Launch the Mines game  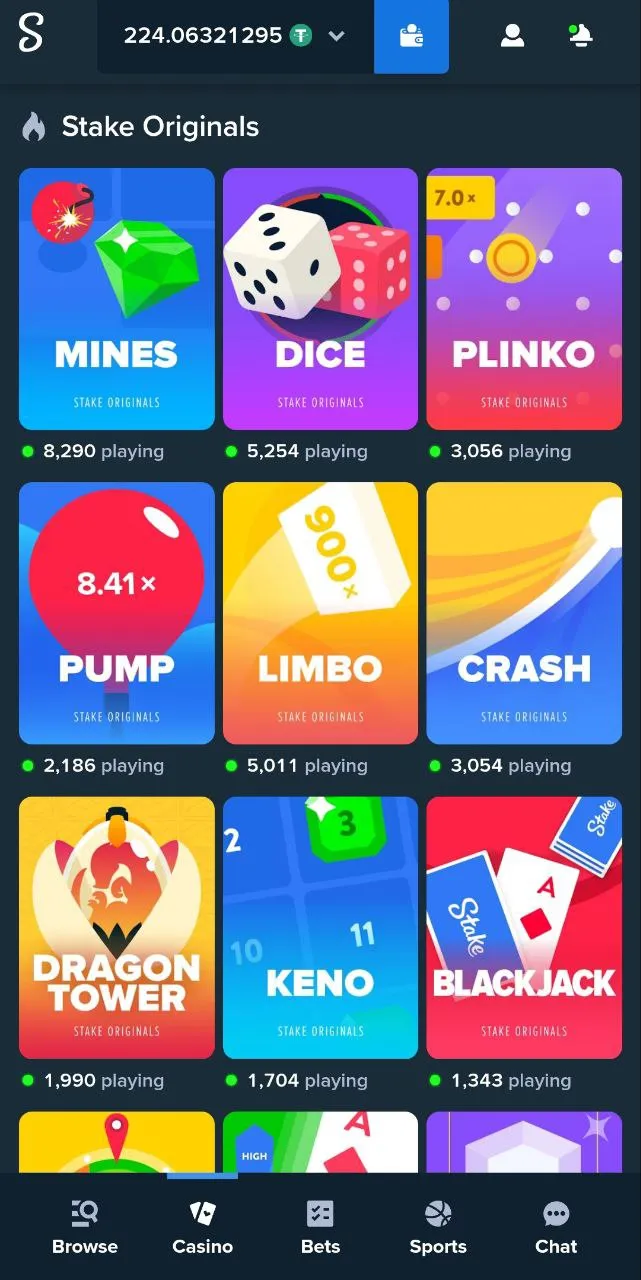[117, 299]
